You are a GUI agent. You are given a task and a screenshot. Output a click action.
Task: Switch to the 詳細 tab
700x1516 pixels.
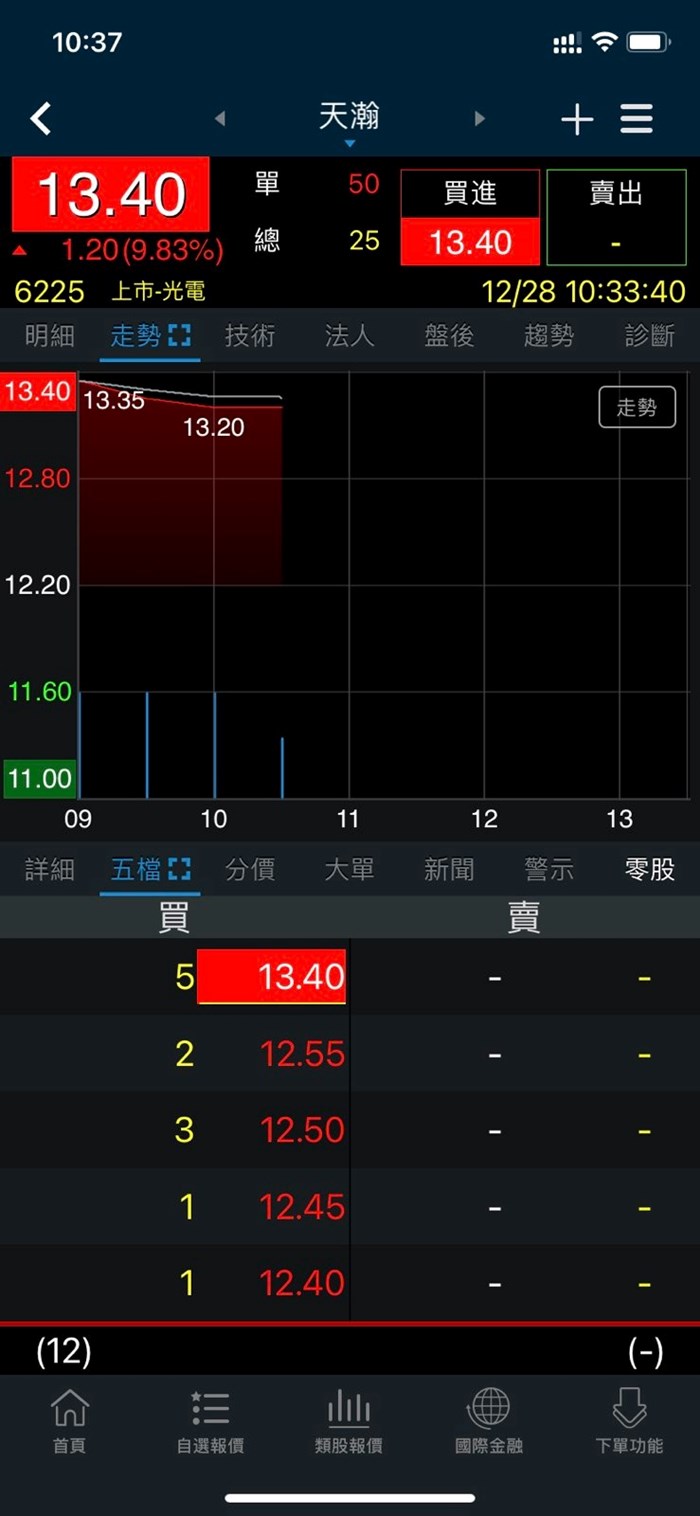pyautogui.click(x=49, y=870)
